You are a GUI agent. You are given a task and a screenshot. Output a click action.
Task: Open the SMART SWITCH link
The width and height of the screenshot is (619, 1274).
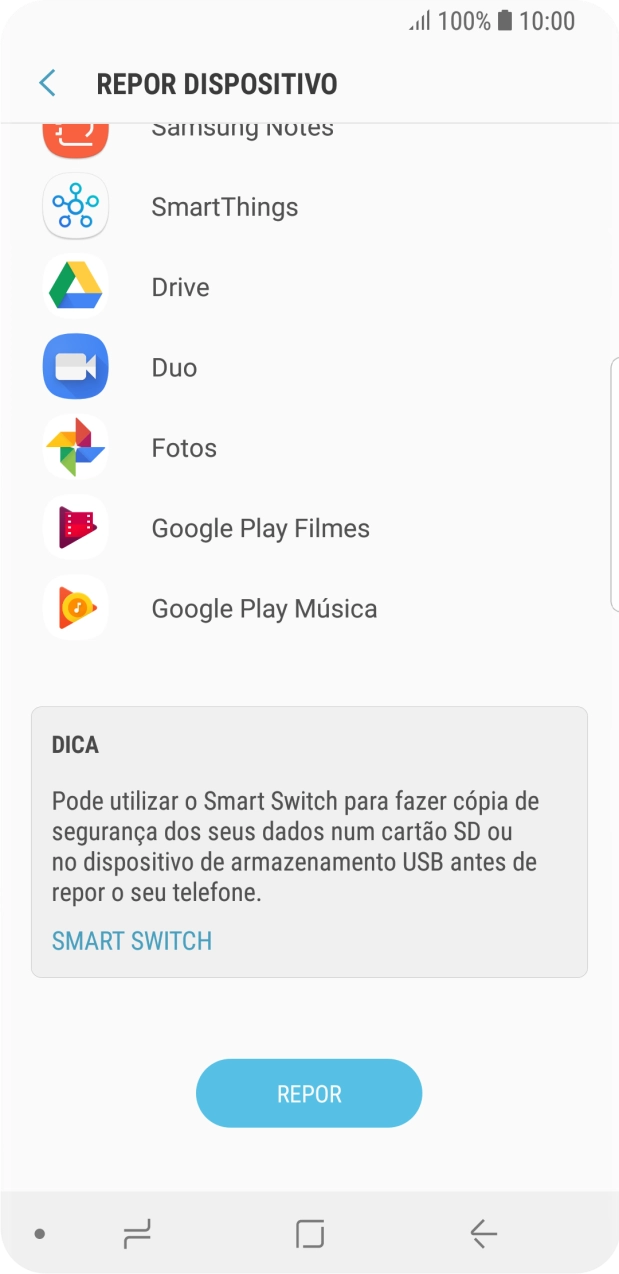(x=132, y=941)
